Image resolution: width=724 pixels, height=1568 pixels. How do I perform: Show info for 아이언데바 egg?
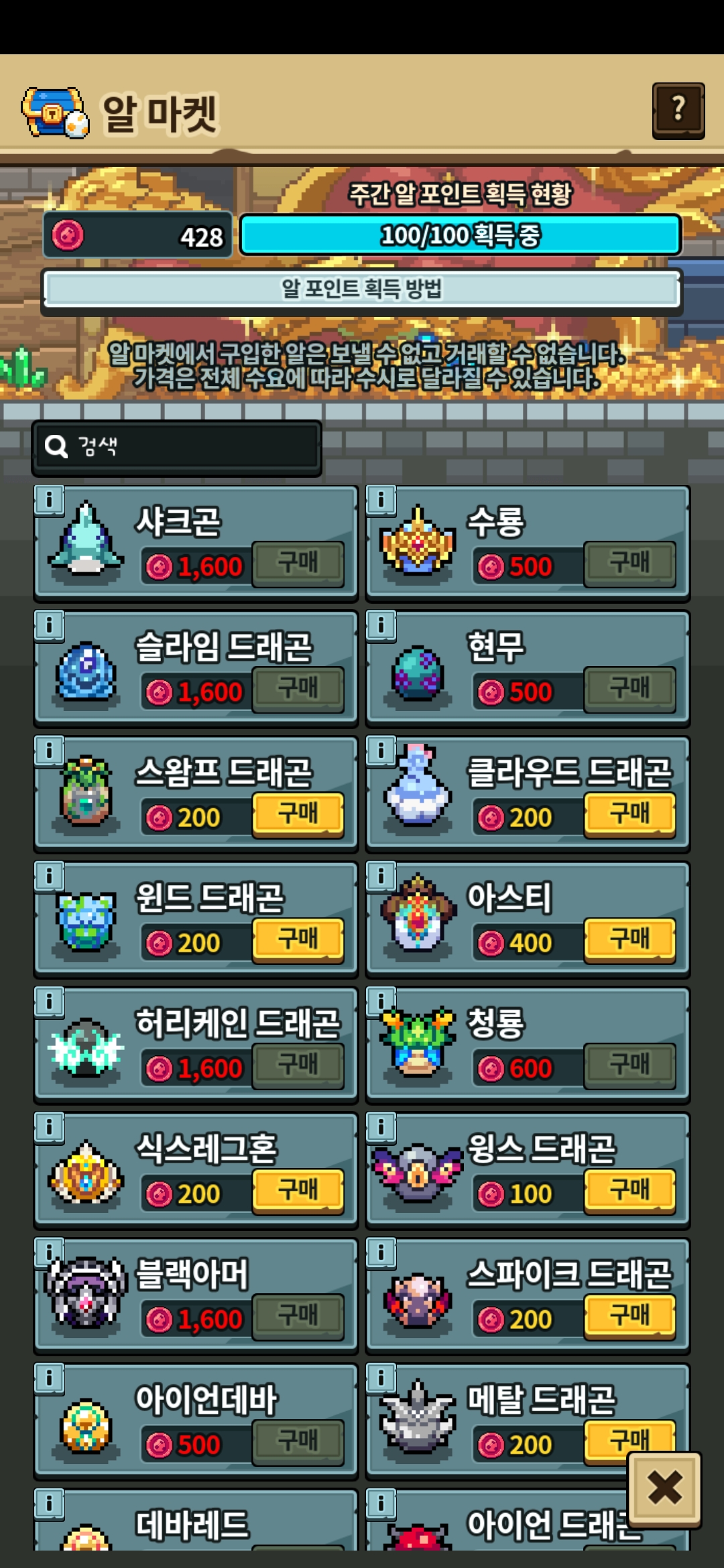(50, 1378)
